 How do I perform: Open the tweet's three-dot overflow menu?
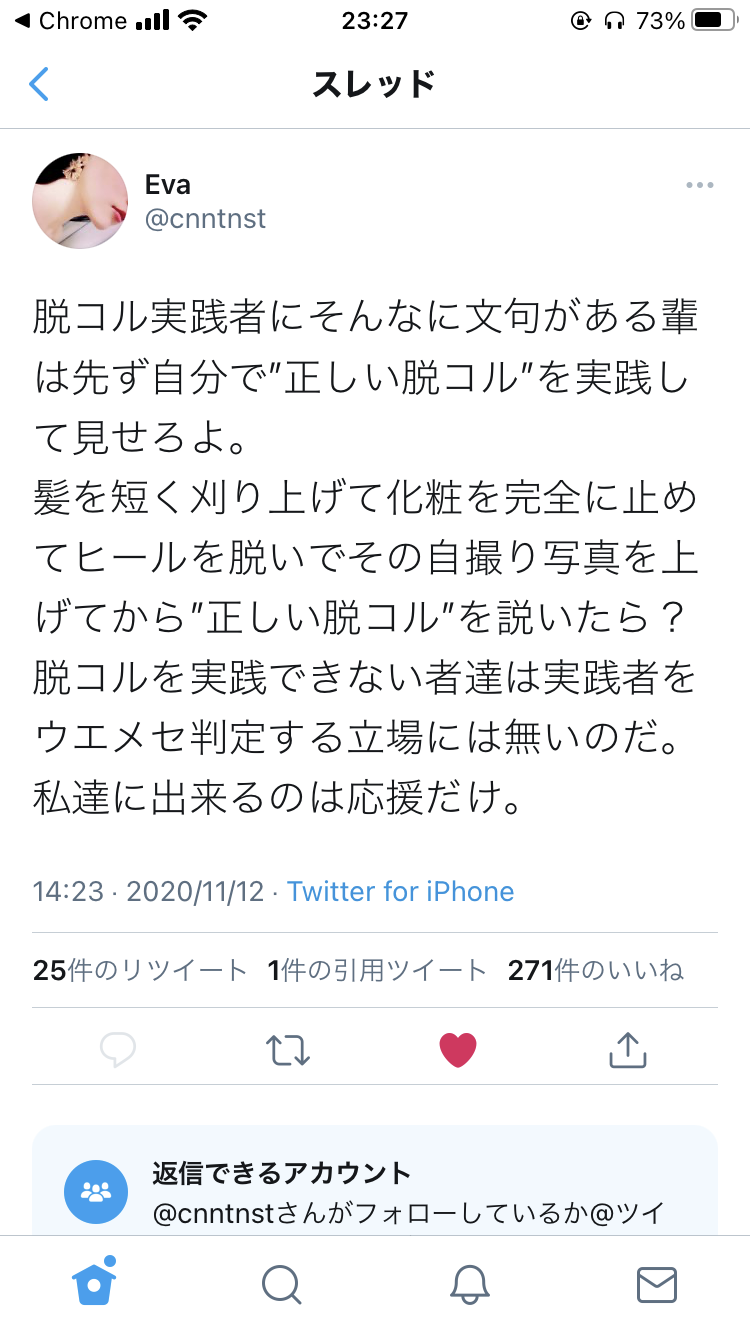tap(699, 185)
